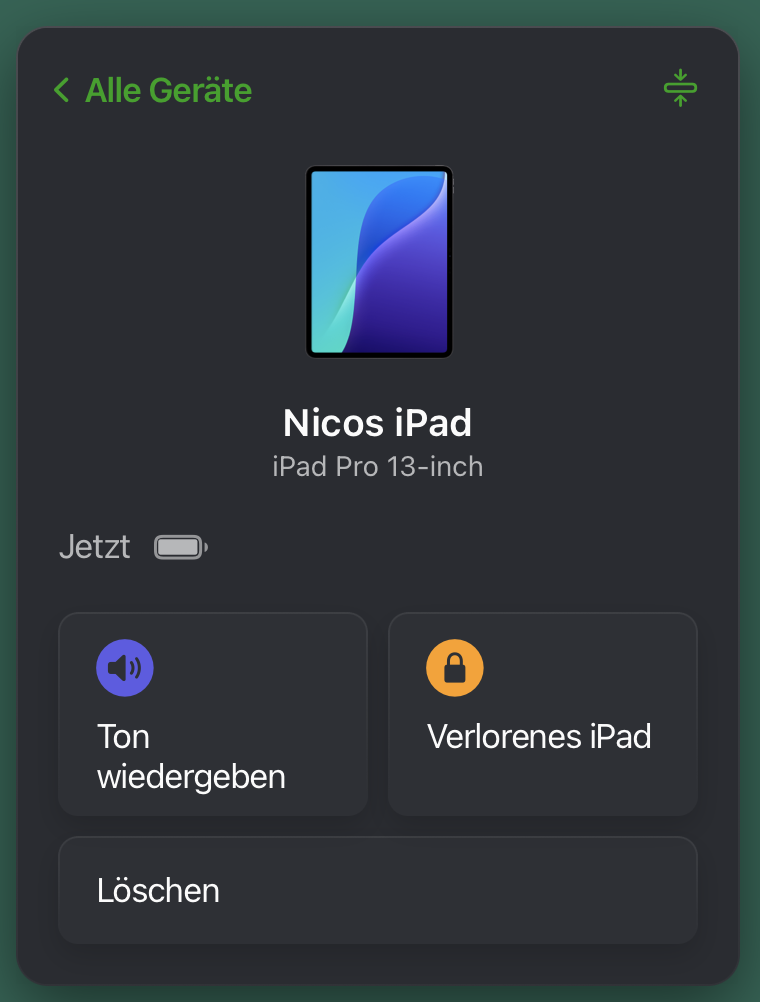Collapse the device panel
Viewport: 760px width, 1002px height.
tap(680, 89)
